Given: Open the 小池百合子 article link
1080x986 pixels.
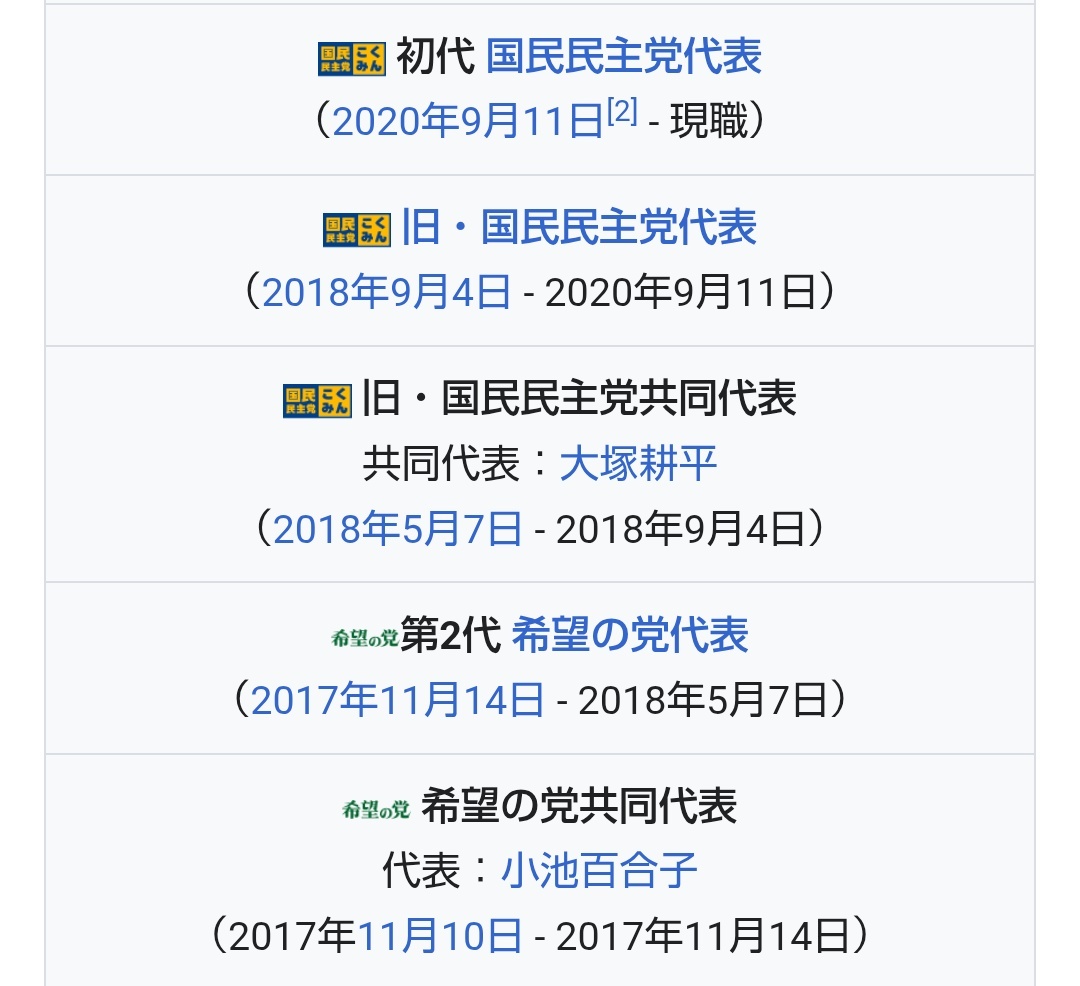Looking at the screenshot, I should coord(598,871).
